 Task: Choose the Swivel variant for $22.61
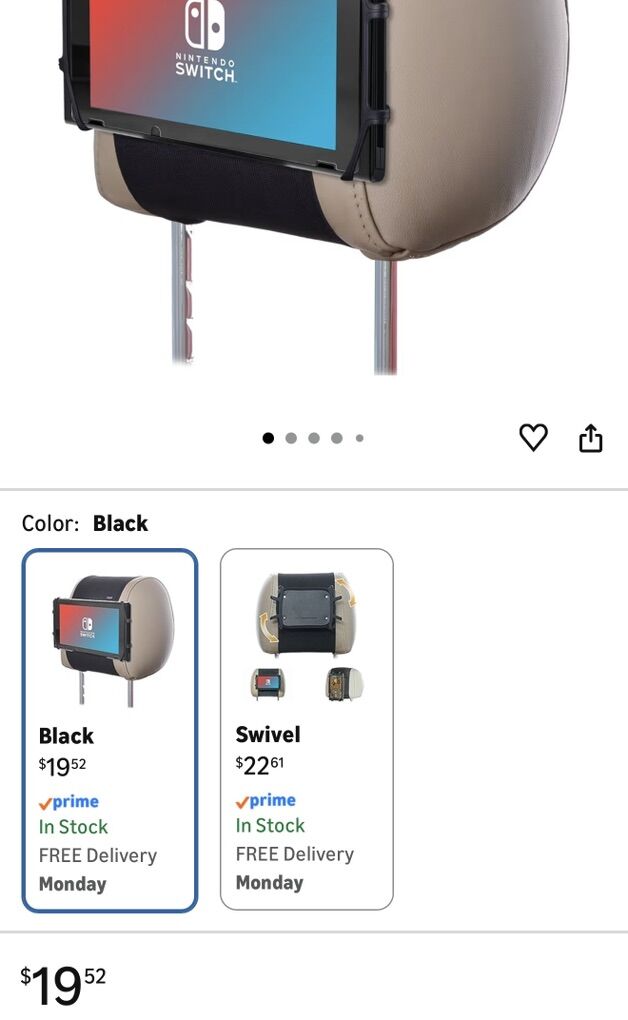coord(307,728)
